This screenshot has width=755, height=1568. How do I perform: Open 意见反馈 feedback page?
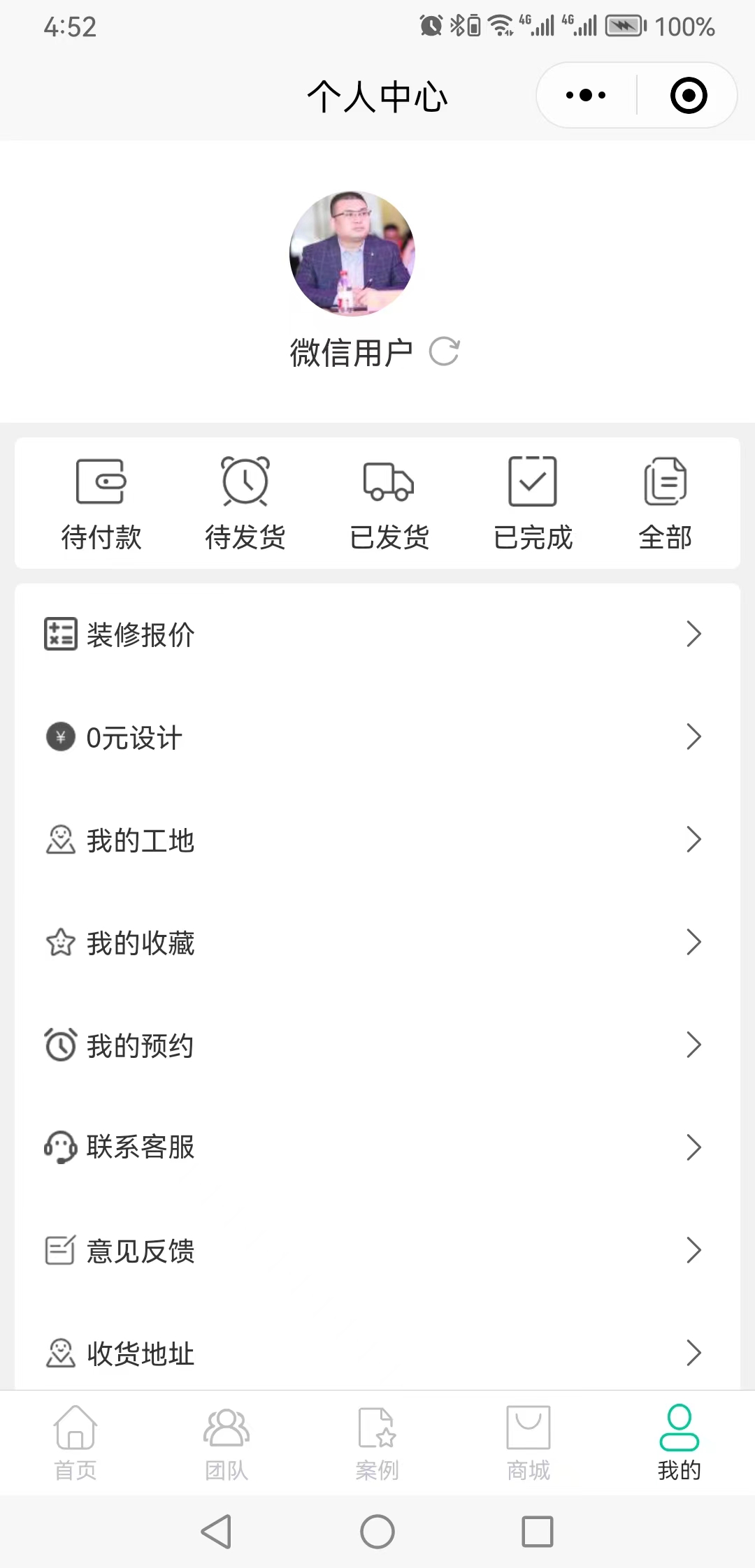[x=377, y=1250]
